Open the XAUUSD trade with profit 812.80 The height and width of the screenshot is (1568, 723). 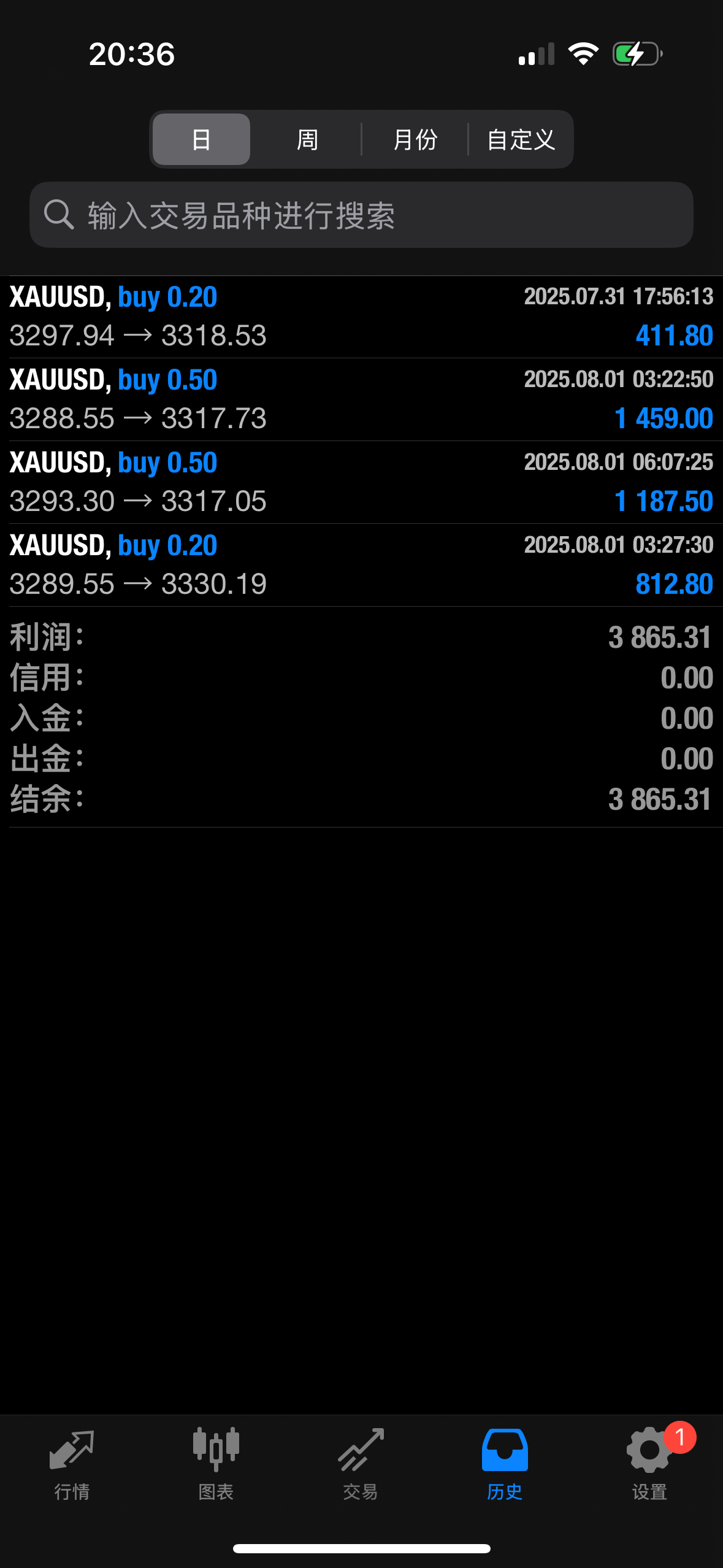[x=361, y=565]
